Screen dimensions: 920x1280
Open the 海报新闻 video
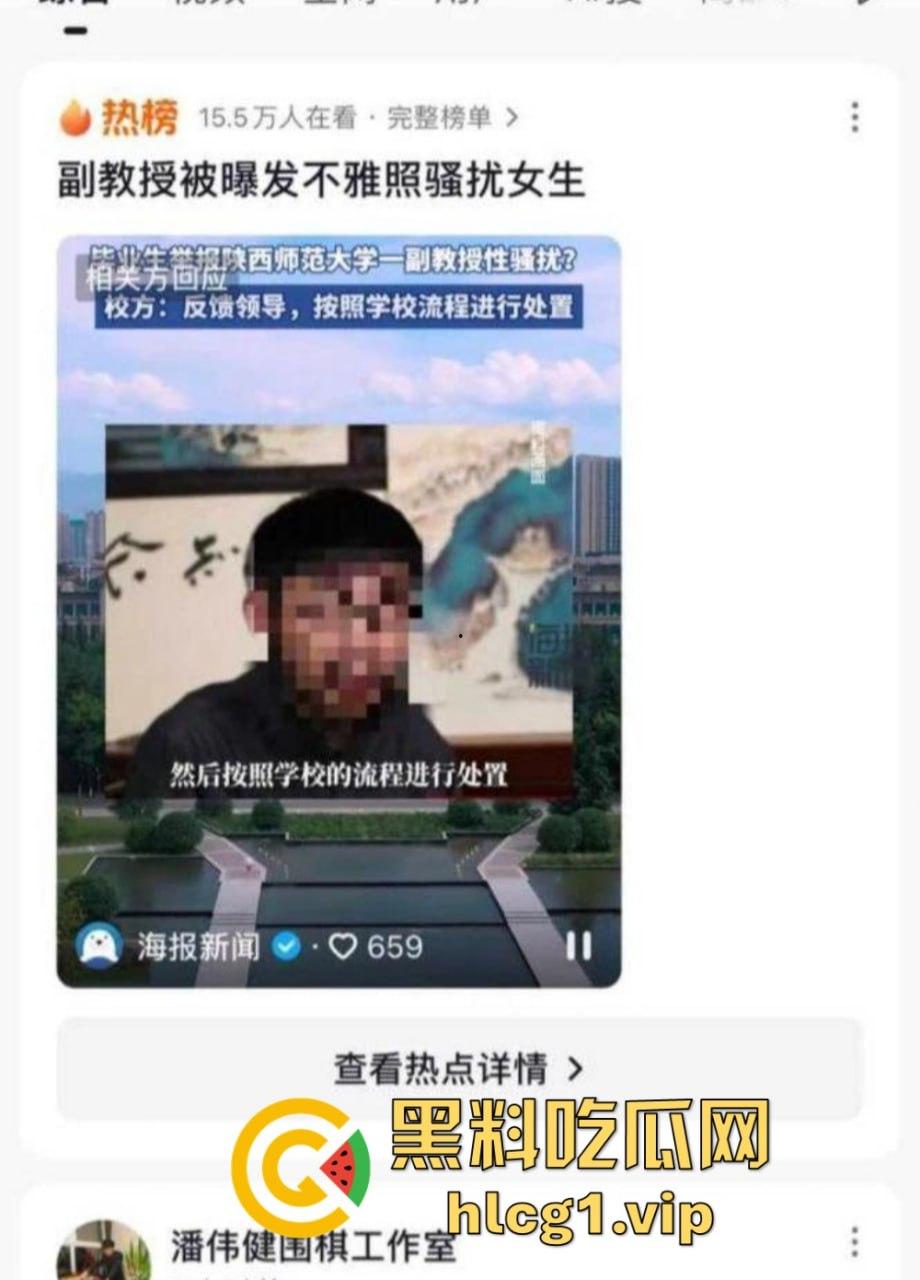[x=338, y=600]
